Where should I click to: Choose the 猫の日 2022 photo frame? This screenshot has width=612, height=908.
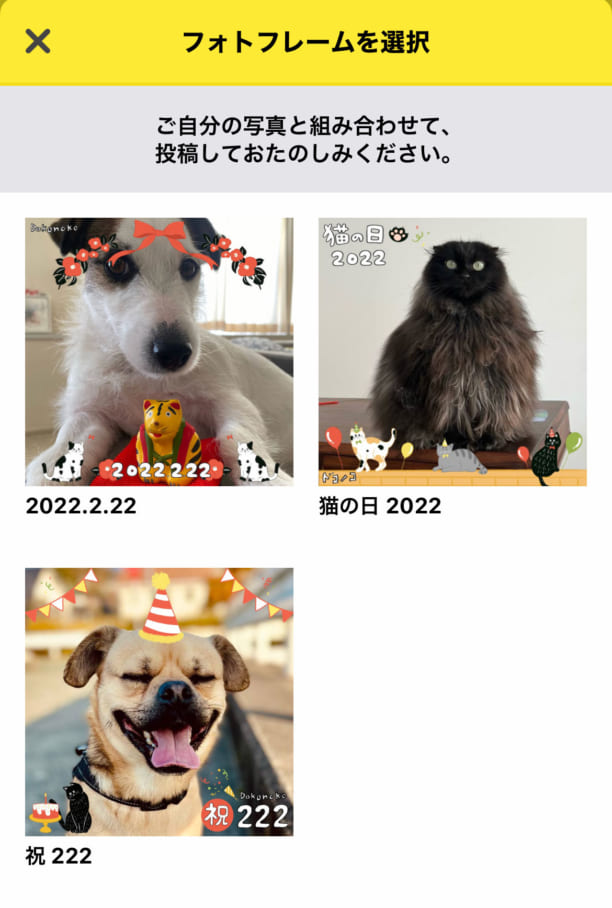(x=452, y=351)
